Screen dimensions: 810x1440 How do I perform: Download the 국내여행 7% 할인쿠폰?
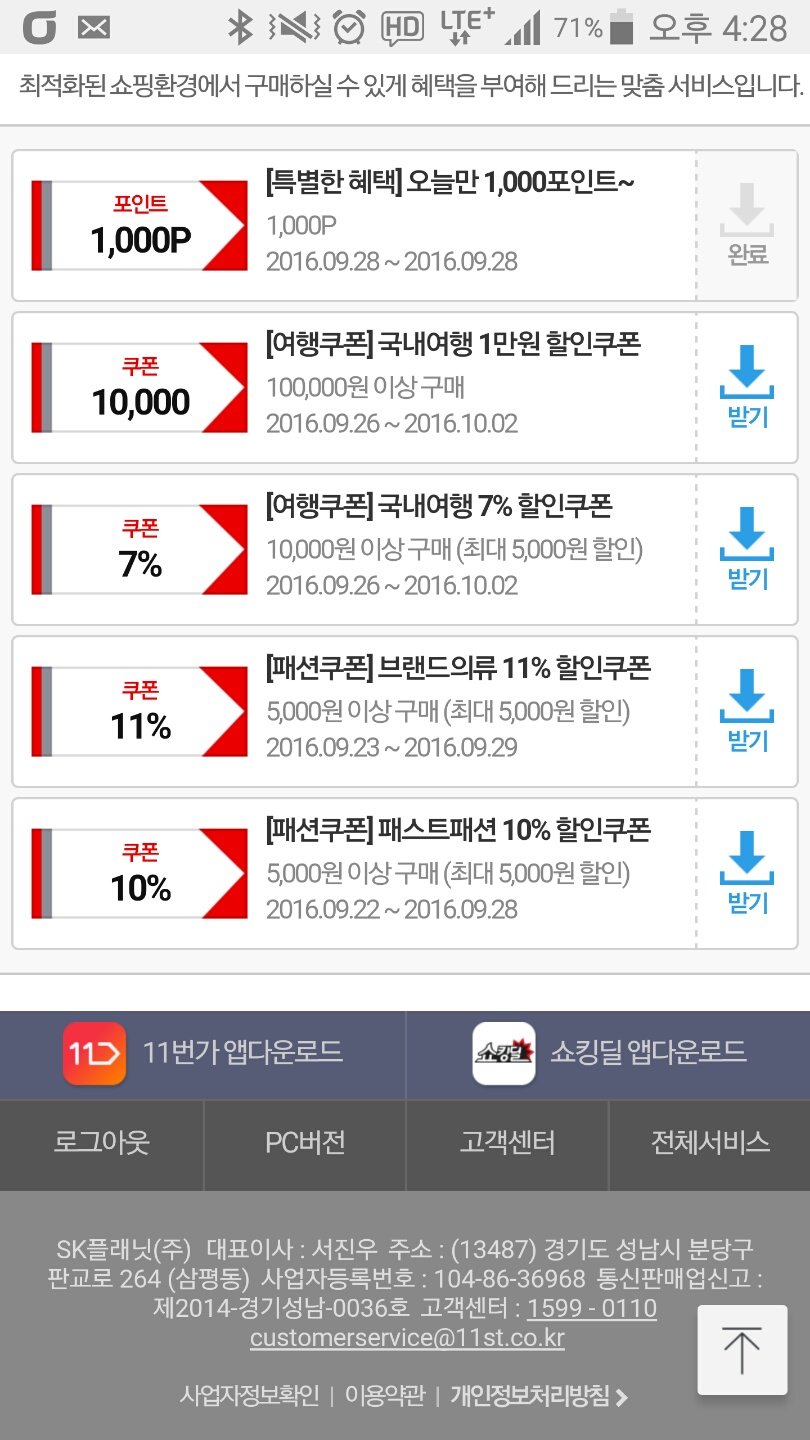pyautogui.click(x=747, y=549)
